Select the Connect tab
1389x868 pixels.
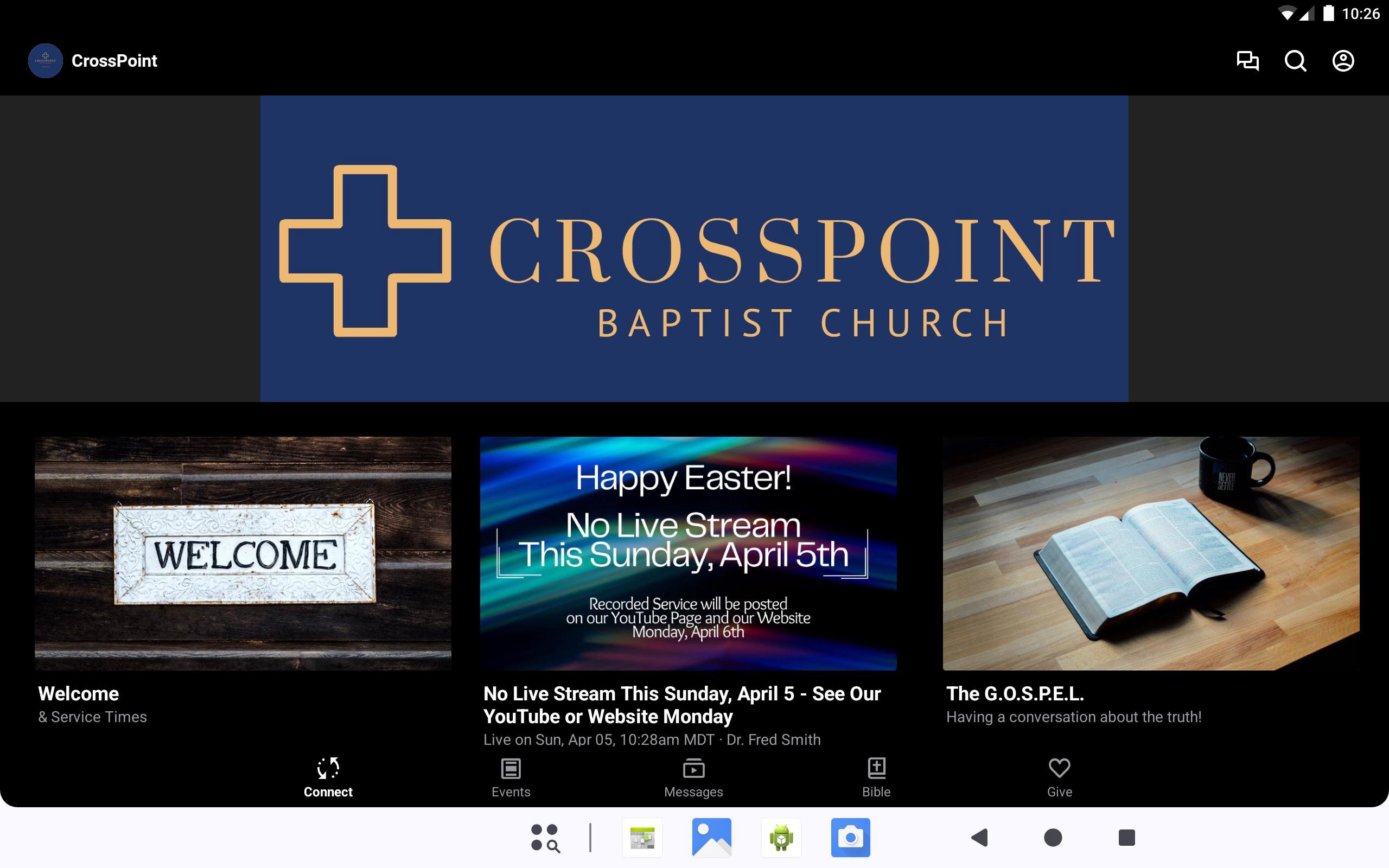(x=328, y=777)
